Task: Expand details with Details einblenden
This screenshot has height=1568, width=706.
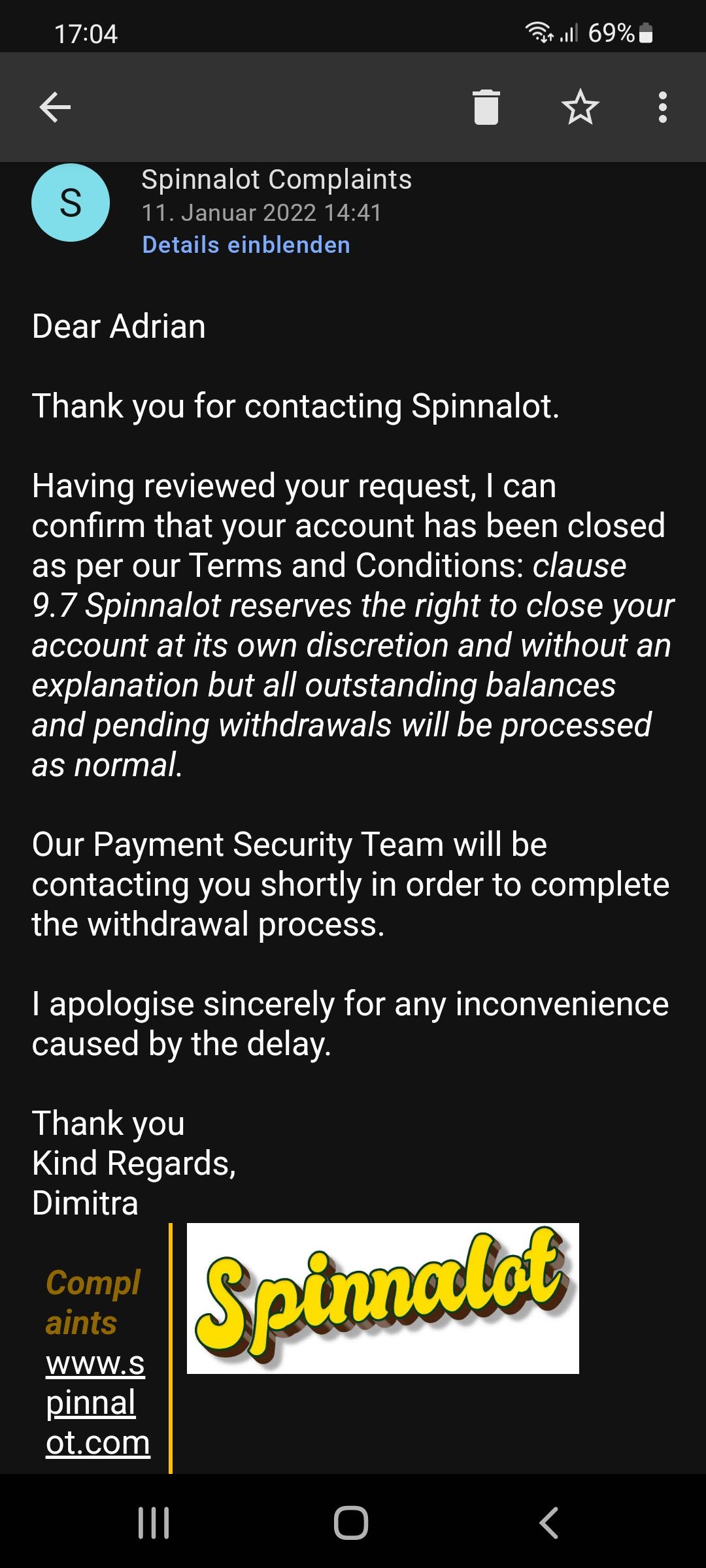Action: pos(246,245)
